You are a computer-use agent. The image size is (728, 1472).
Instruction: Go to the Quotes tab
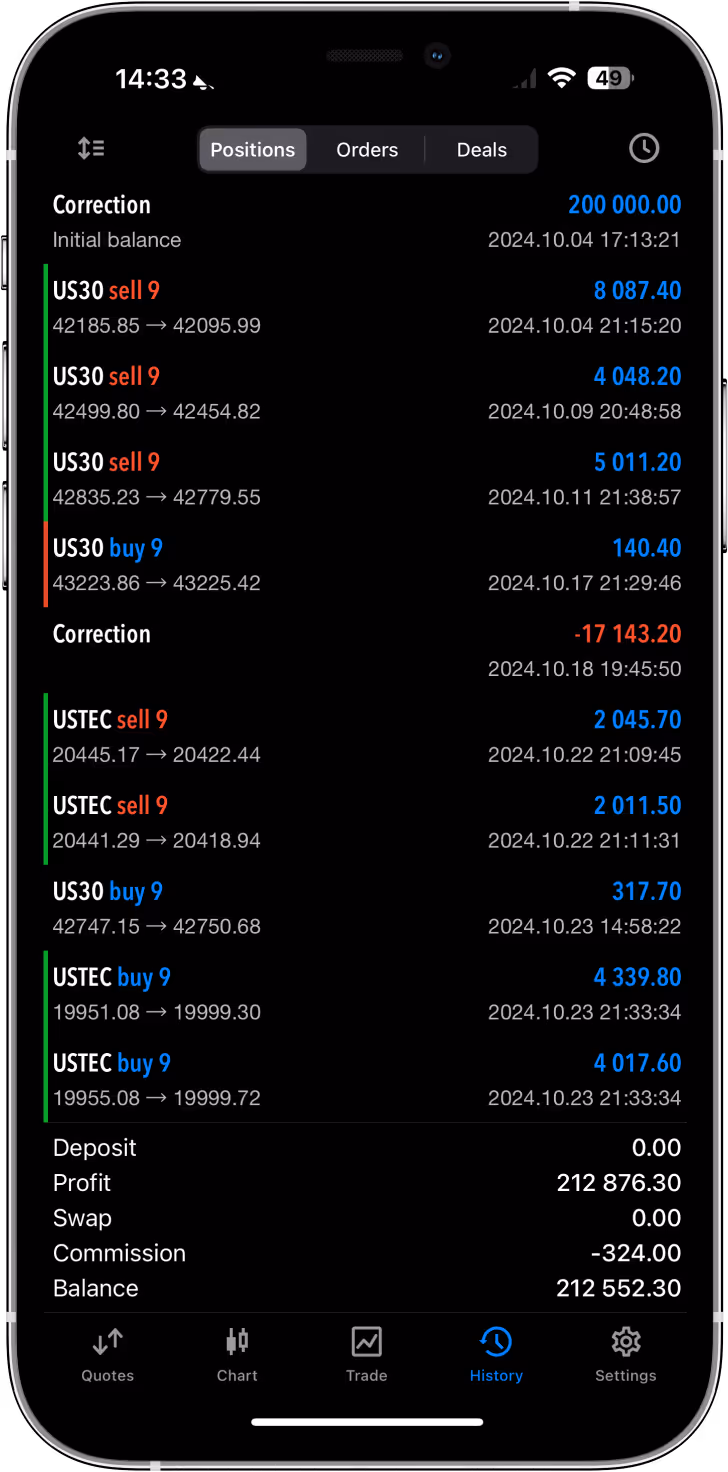[x=107, y=1354]
